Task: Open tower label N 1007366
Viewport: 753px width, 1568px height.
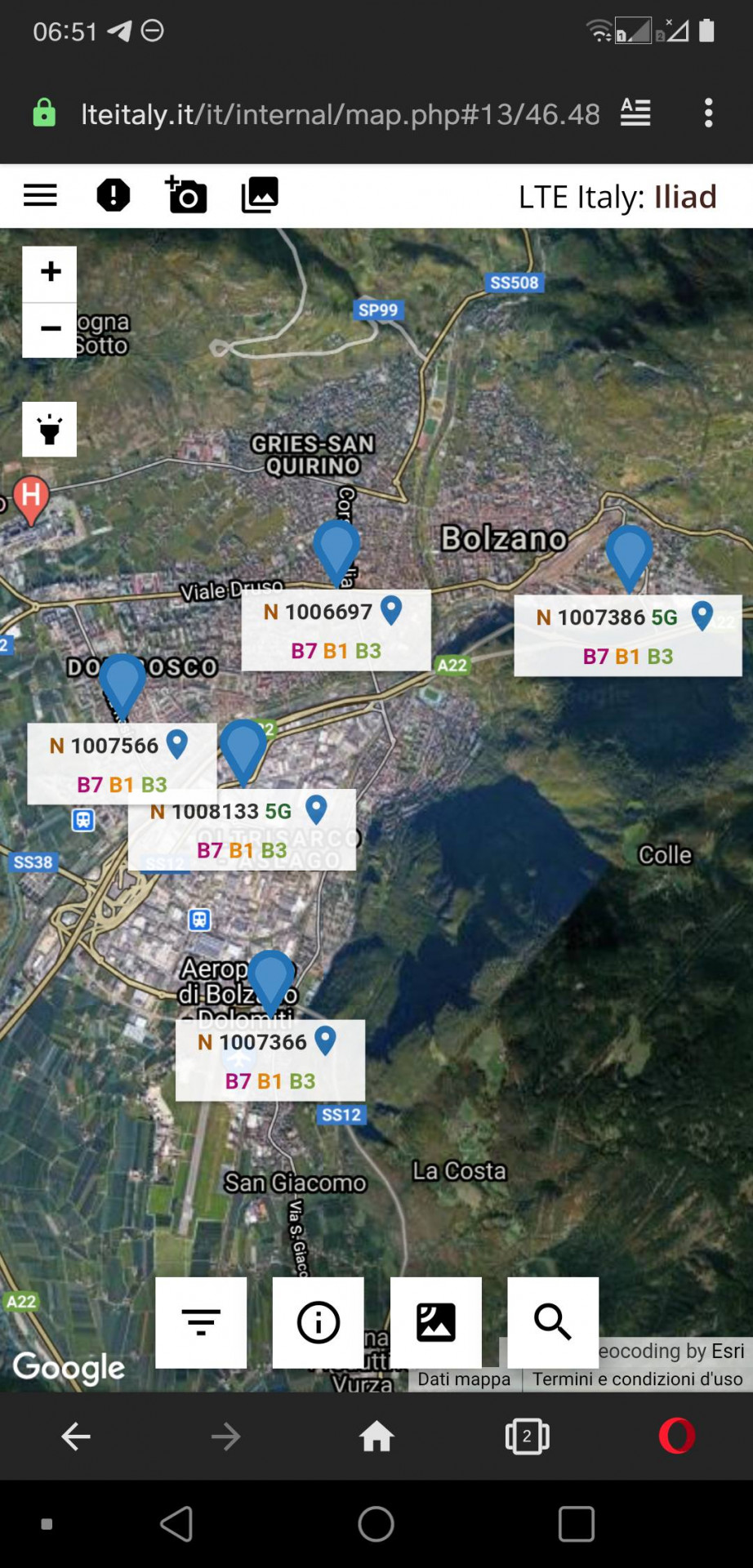Action: click(x=270, y=1059)
